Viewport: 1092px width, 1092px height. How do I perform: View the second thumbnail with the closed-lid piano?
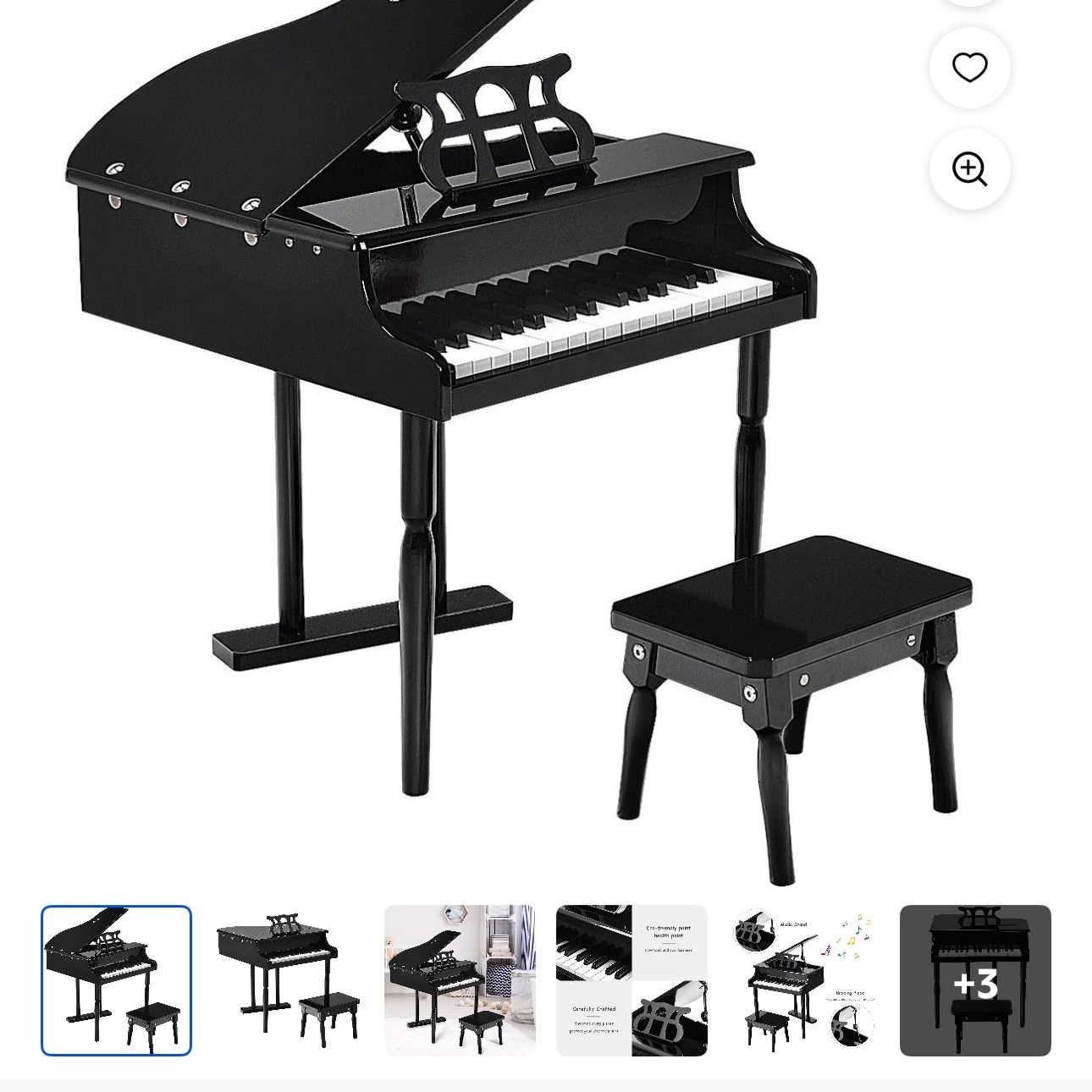click(288, 980)
